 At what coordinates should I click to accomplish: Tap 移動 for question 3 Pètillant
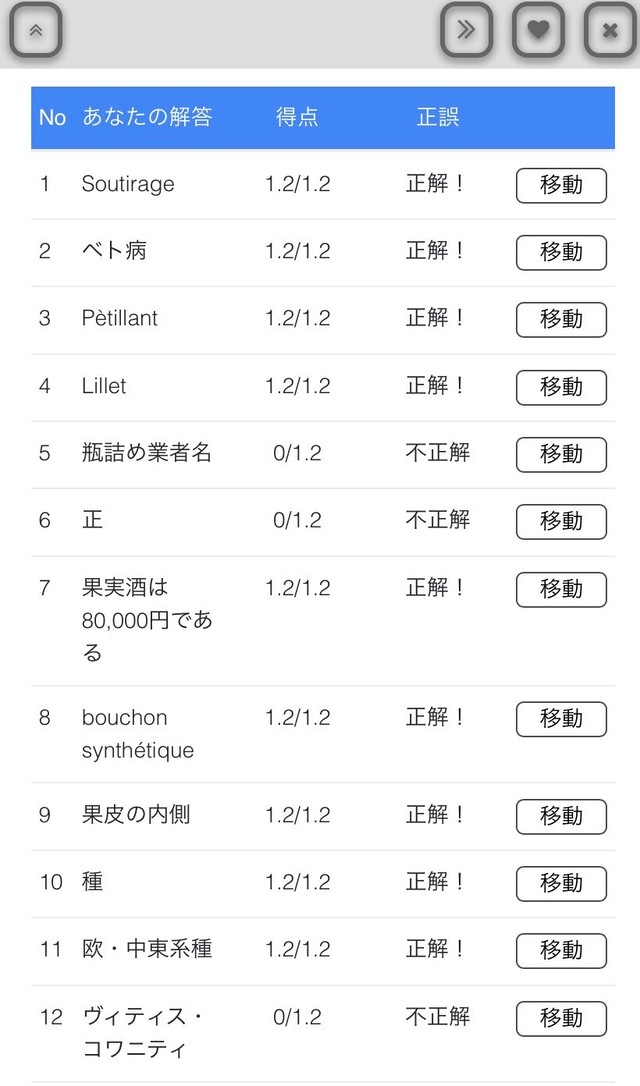(x=561, y=319)
